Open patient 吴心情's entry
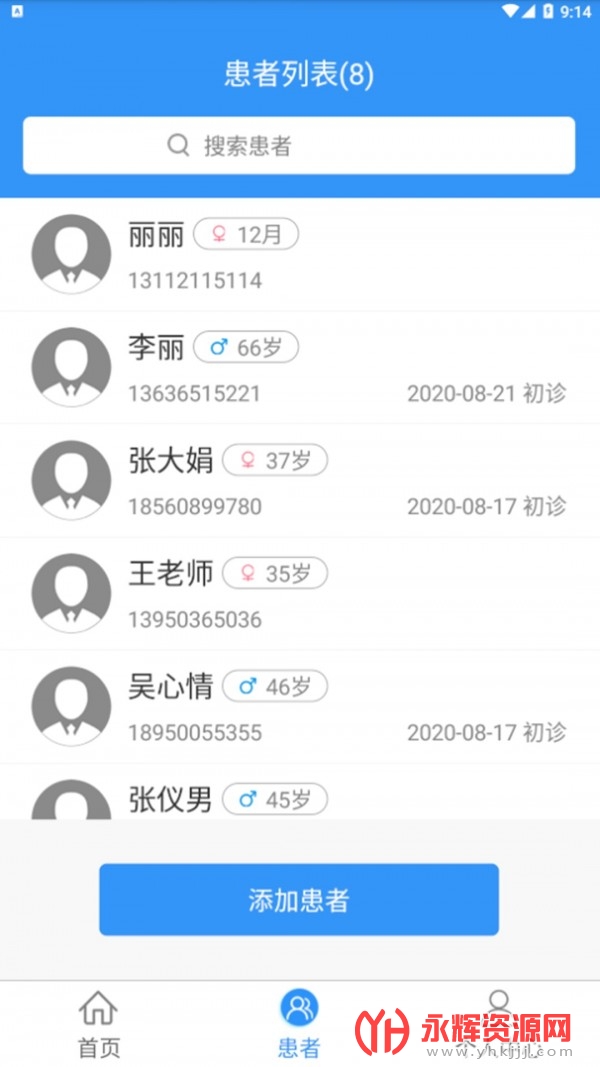 point(300,706)
